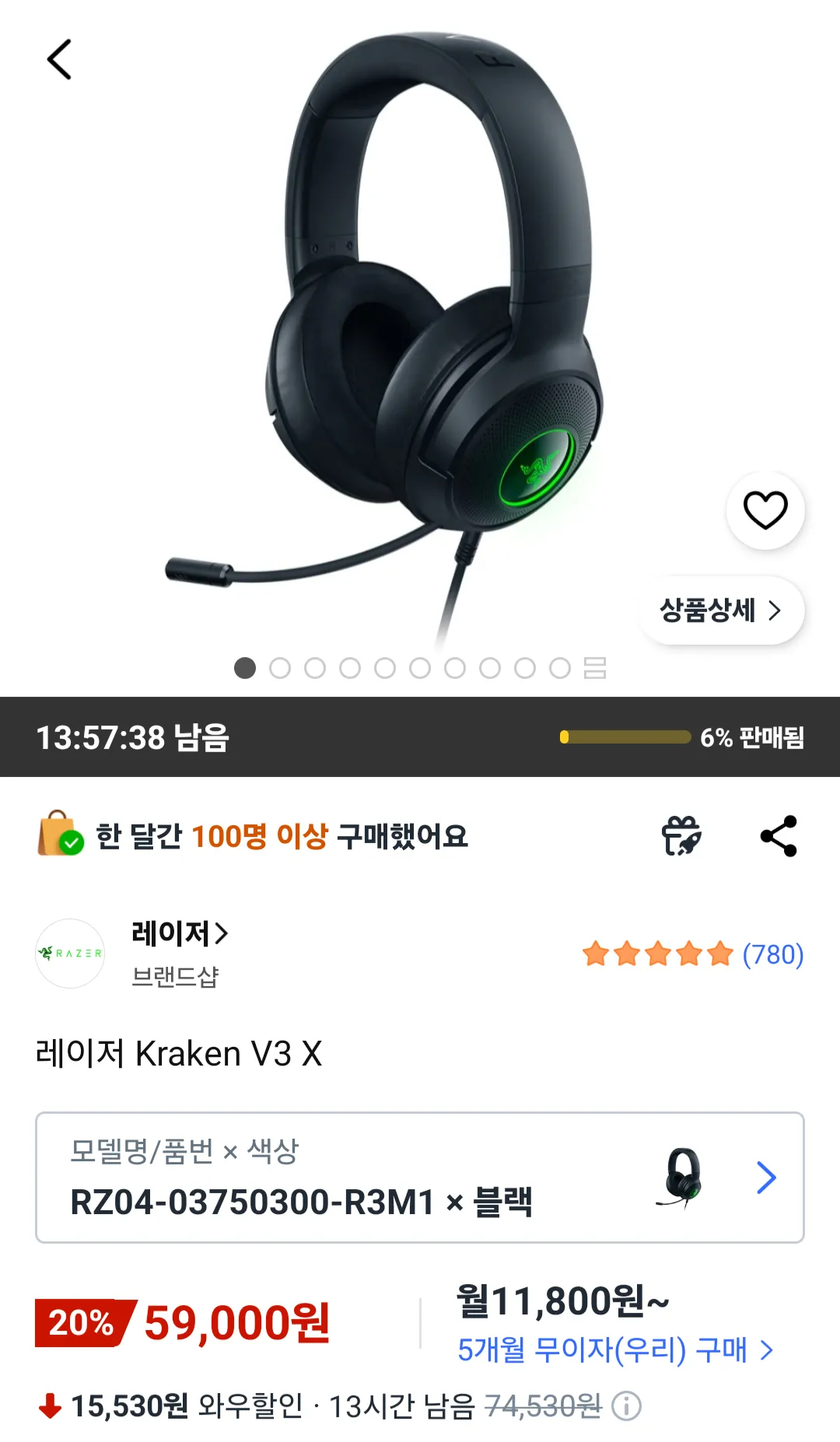Open the image grid view icon

(x=595, y=668)
